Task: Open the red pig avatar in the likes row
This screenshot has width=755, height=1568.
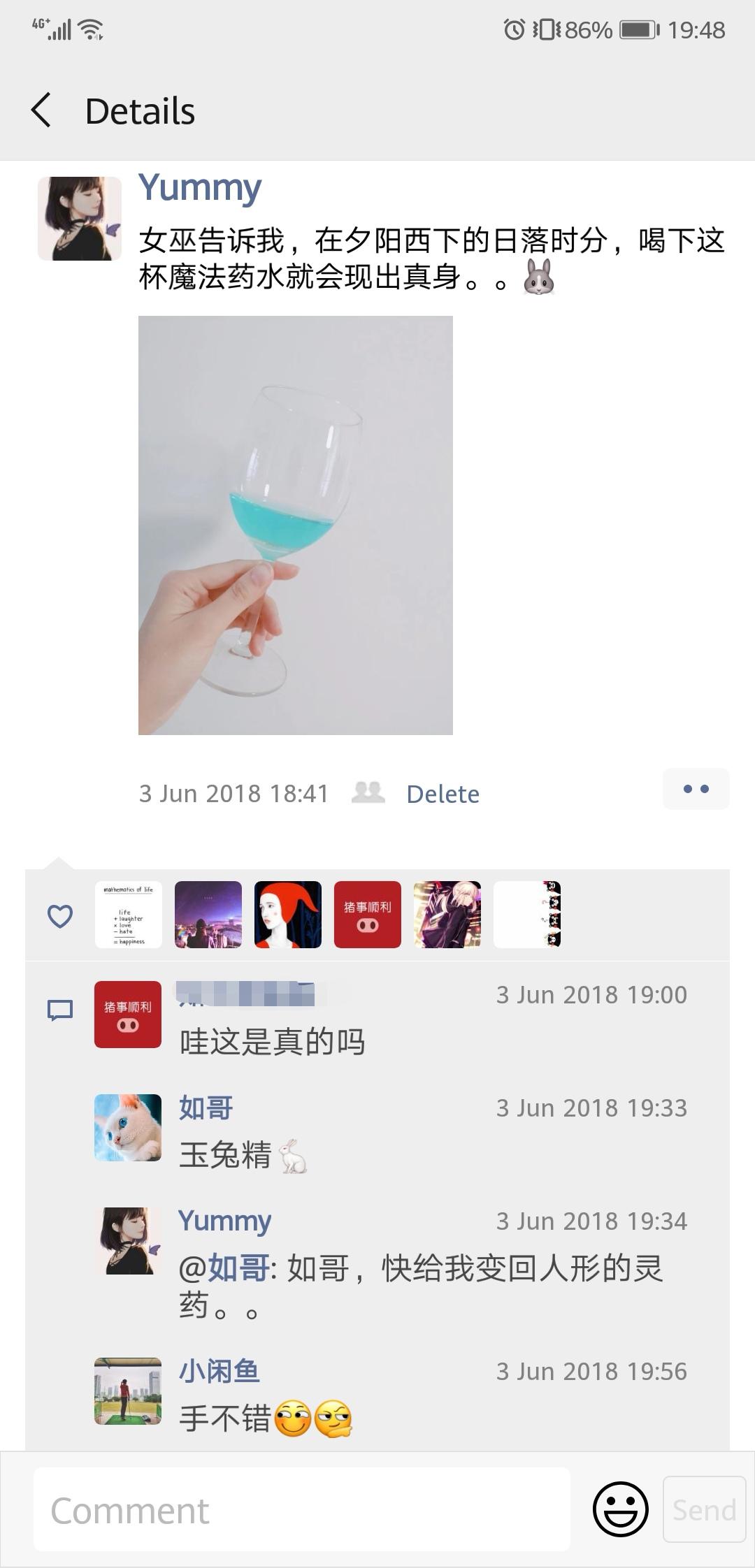Action: 368,915
